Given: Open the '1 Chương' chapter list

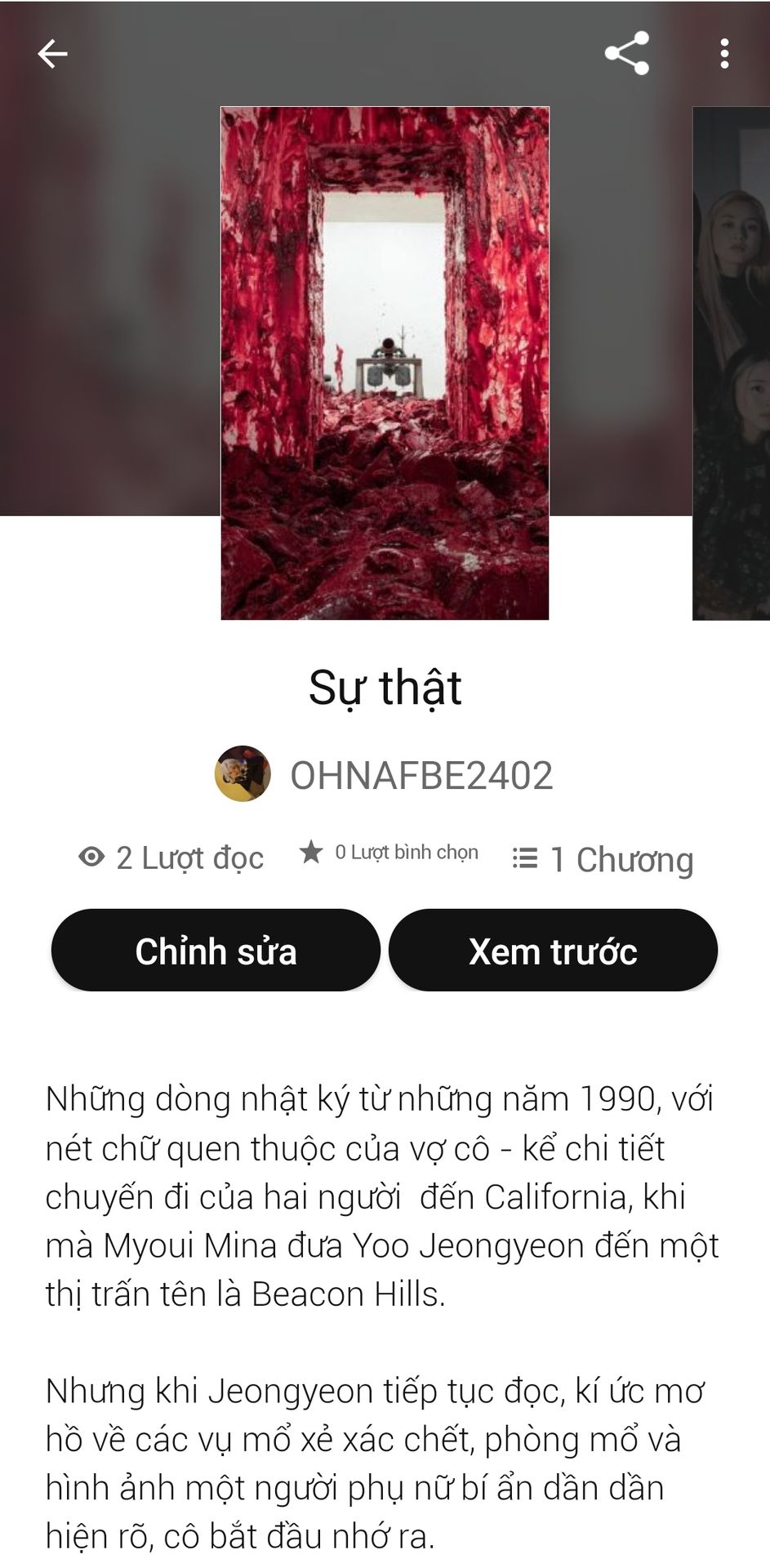Looking at the screenshot, I should tap(603, 859).
